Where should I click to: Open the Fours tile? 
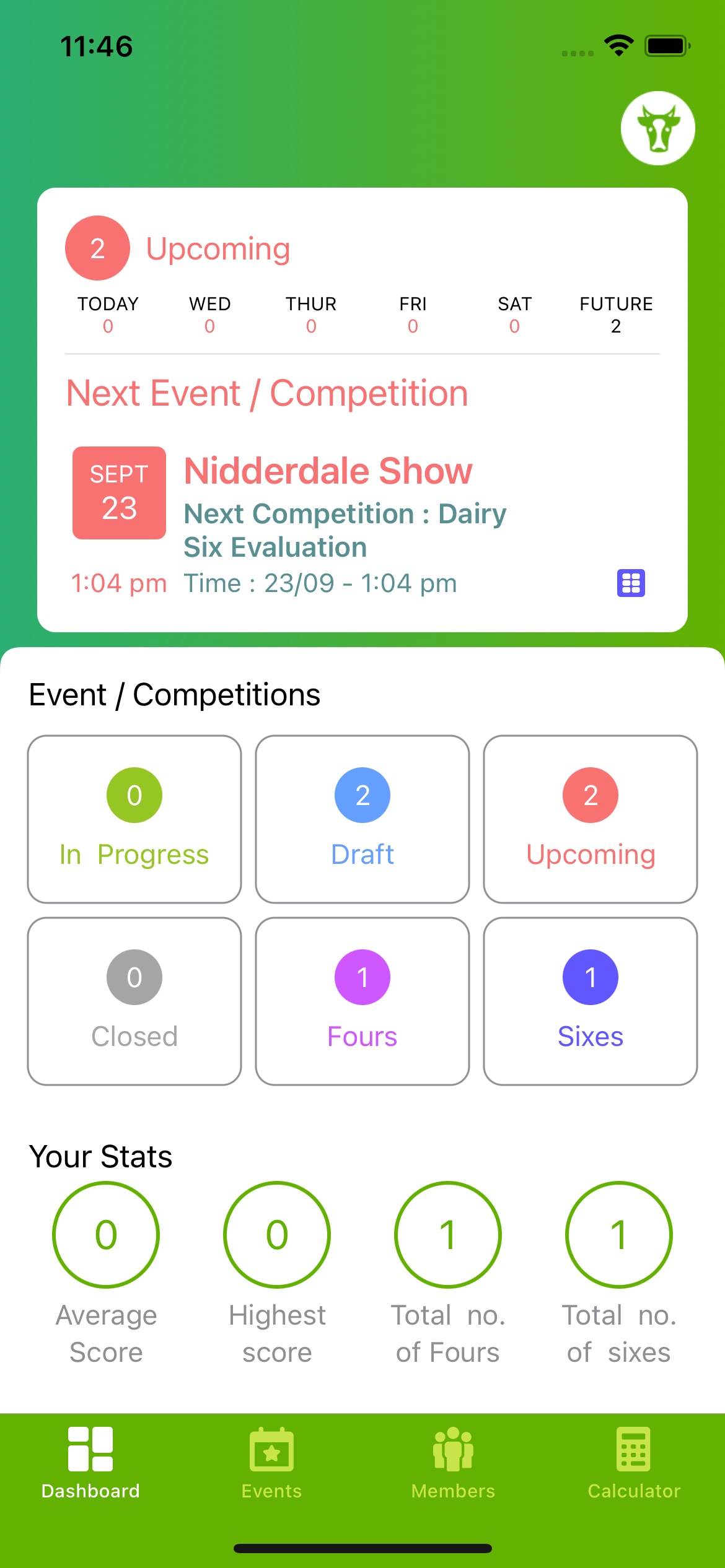362,1001
